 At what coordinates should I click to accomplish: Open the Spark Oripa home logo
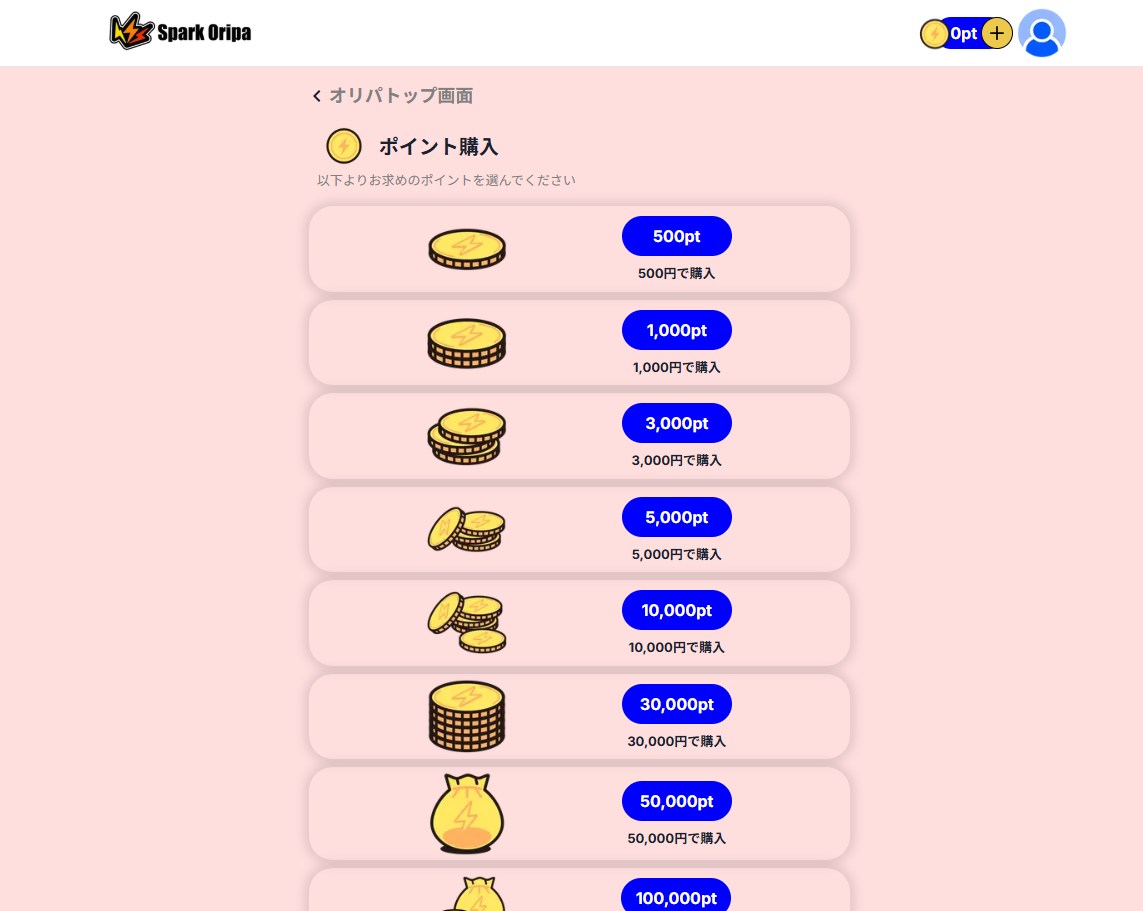coord(181,33)
